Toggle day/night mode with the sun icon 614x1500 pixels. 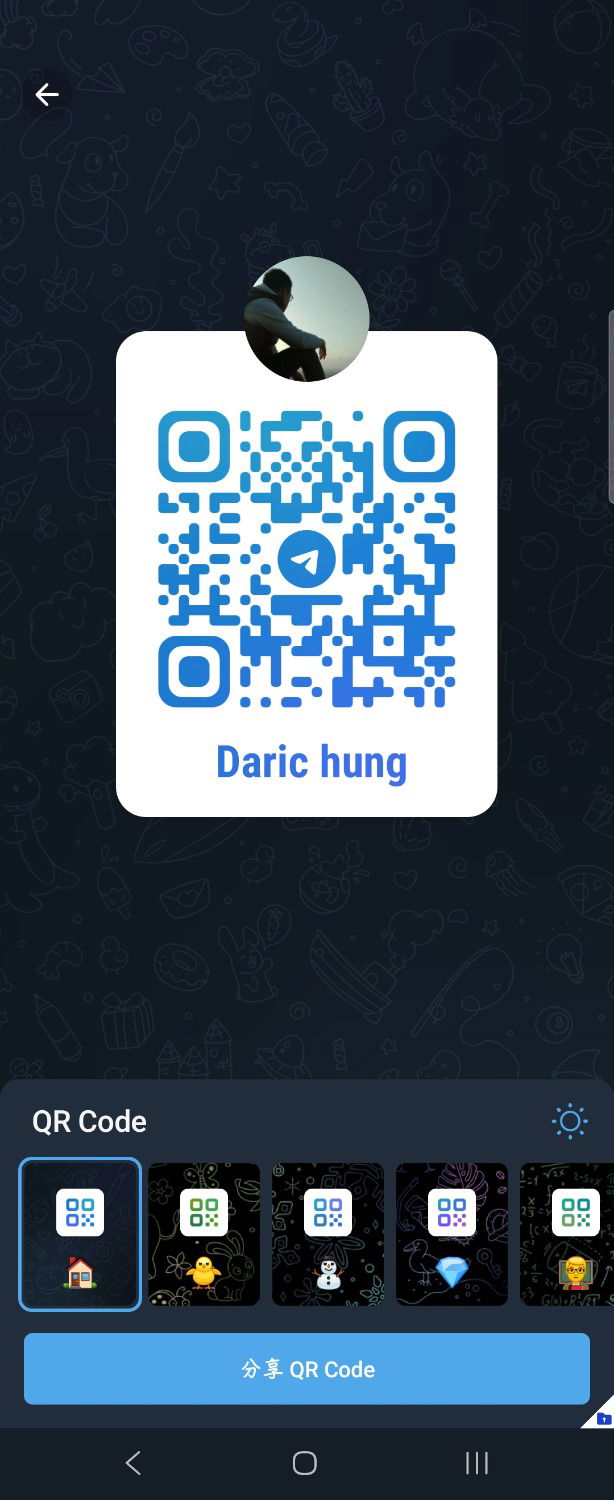570,1121
